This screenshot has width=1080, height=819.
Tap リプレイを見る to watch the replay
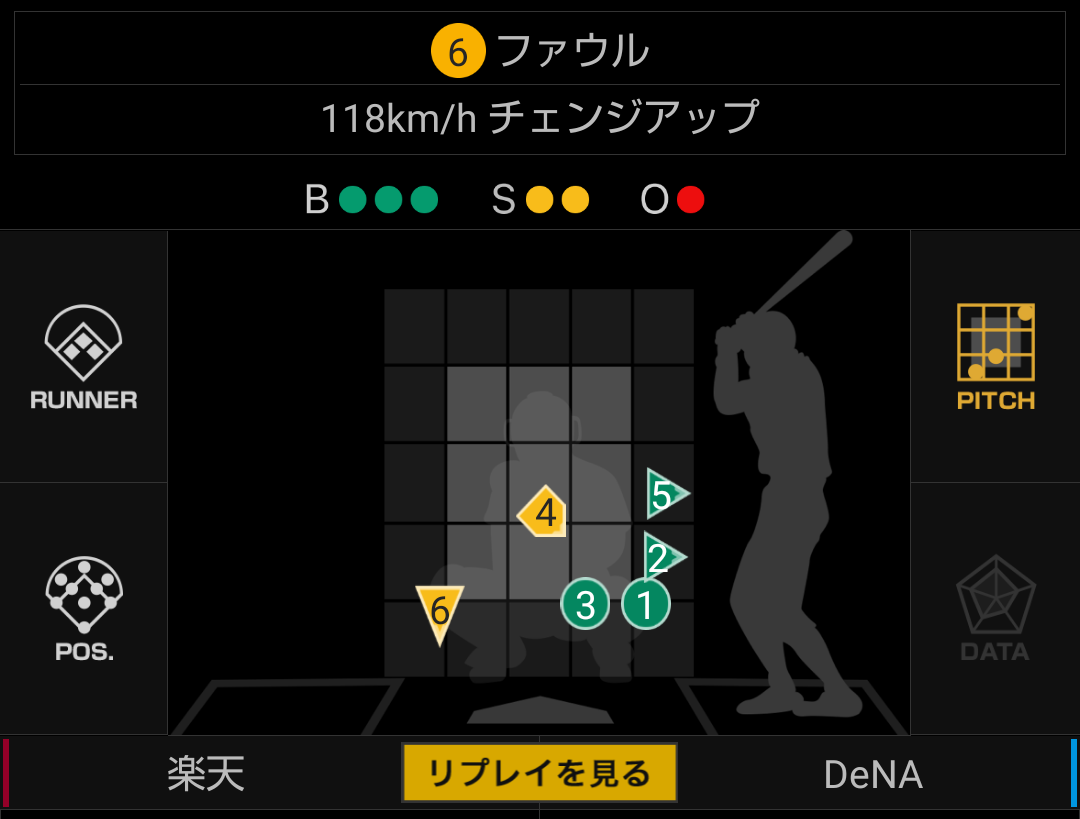coord(539,772)
